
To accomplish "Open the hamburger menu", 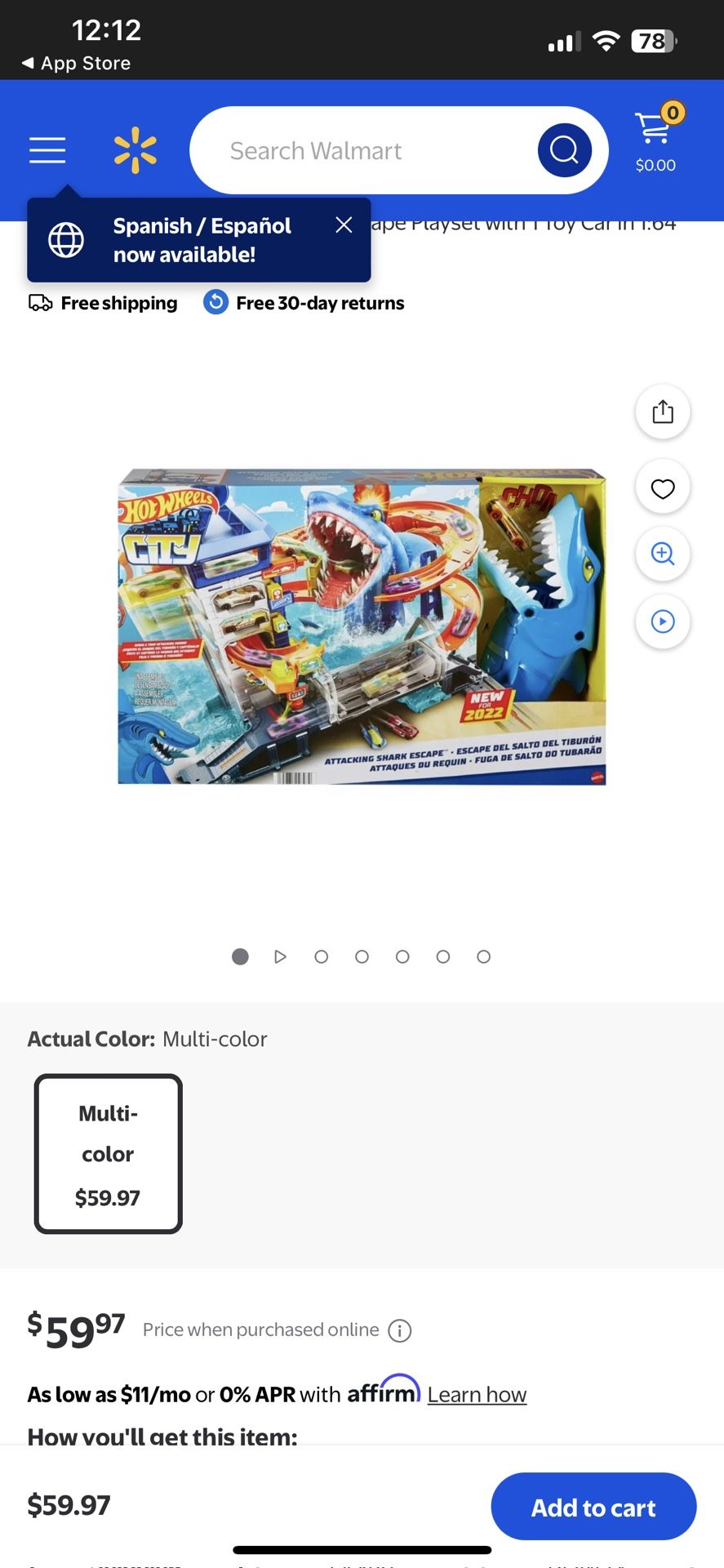I will point(47,150).
